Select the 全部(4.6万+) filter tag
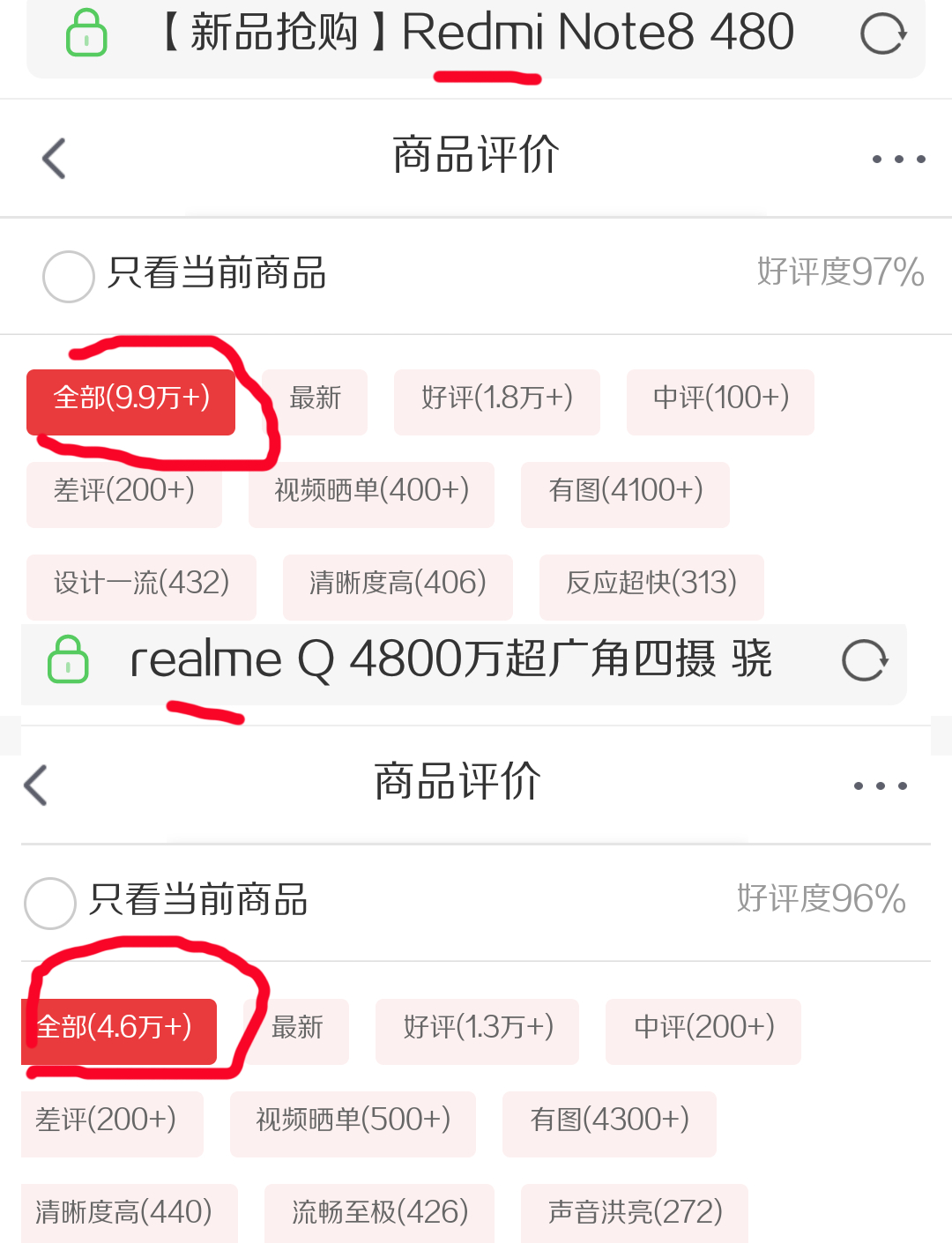The width and height of the screenshot is (952, 1243). 118,1029
